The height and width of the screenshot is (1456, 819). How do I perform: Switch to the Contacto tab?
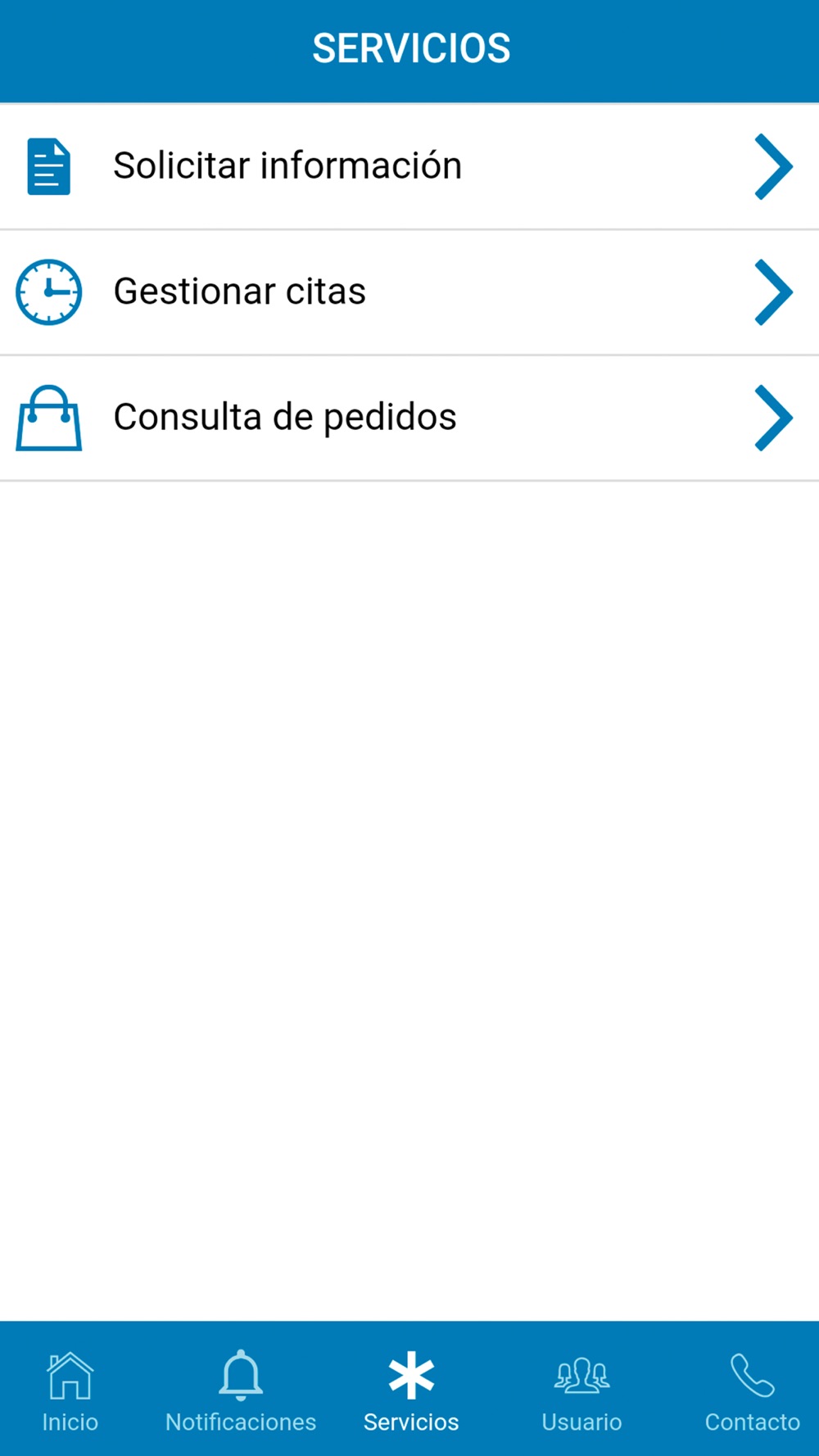click(x=752, y=1390)
